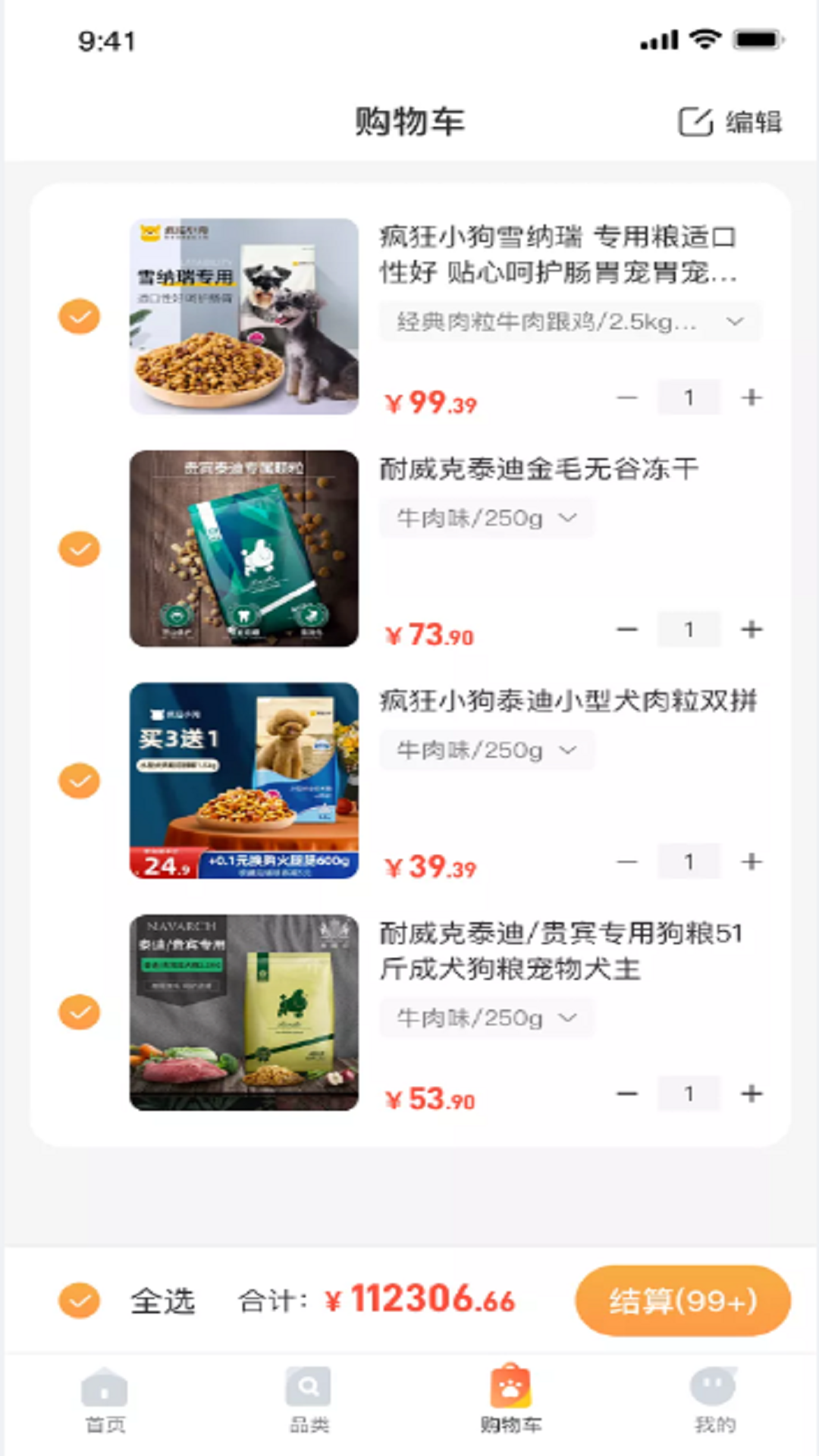Open the 编辑 edit icon at top right
The width and height of the screenshot is (819, 1456).
695,121
